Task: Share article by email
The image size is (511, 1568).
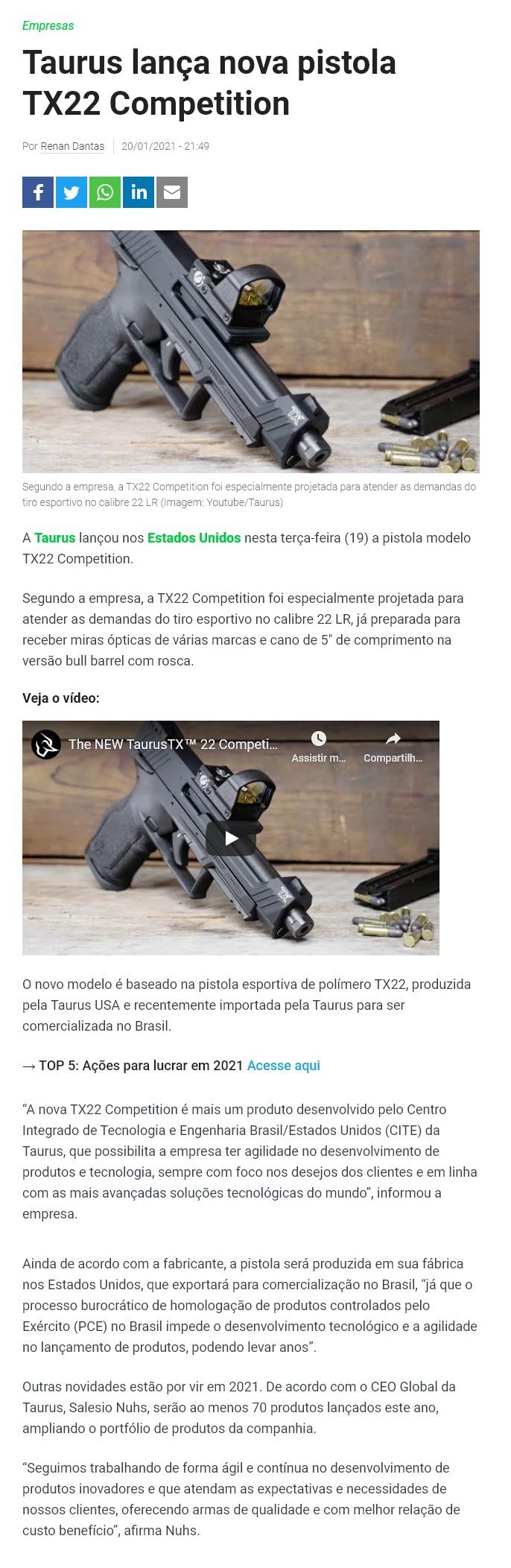Action: [172, 192]
